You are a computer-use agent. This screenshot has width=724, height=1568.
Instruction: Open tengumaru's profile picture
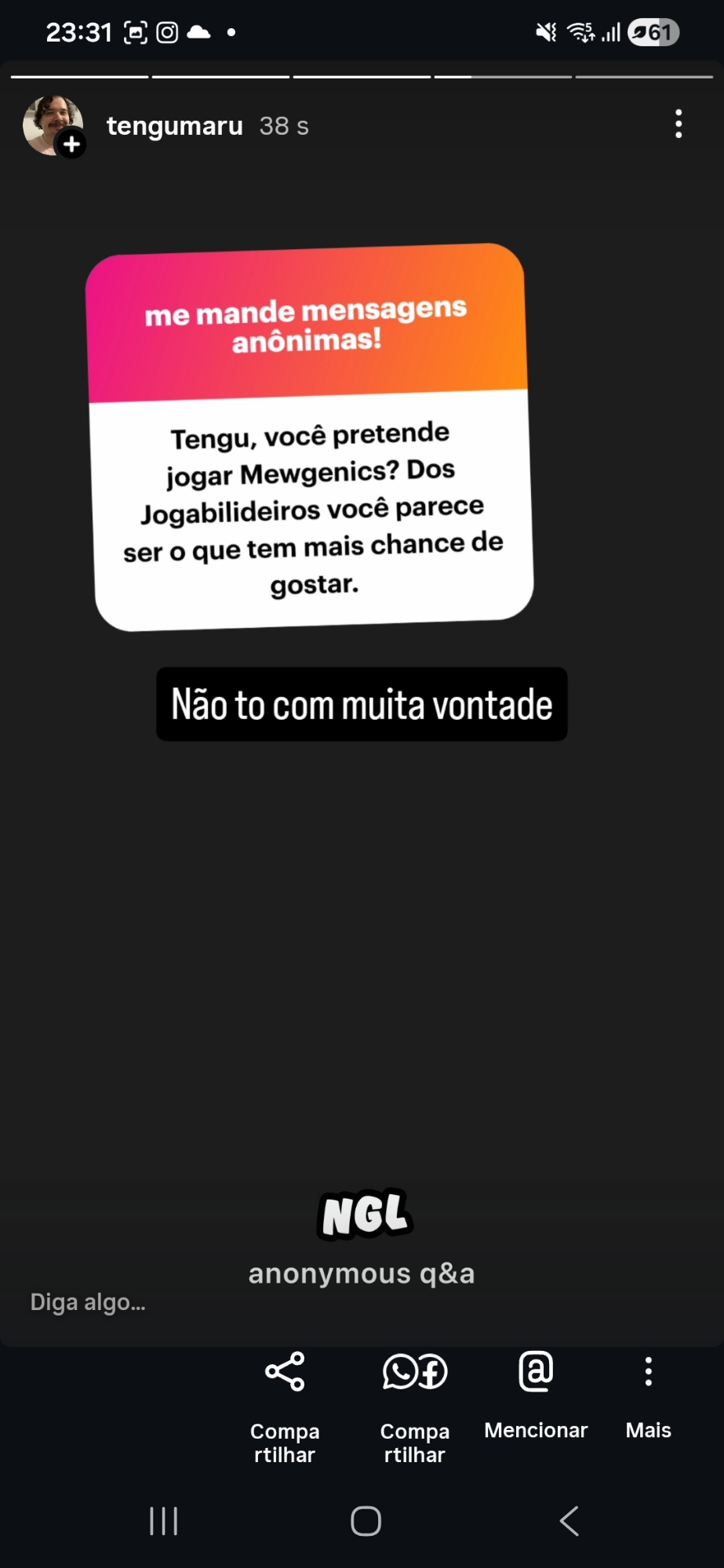point(53,125)
